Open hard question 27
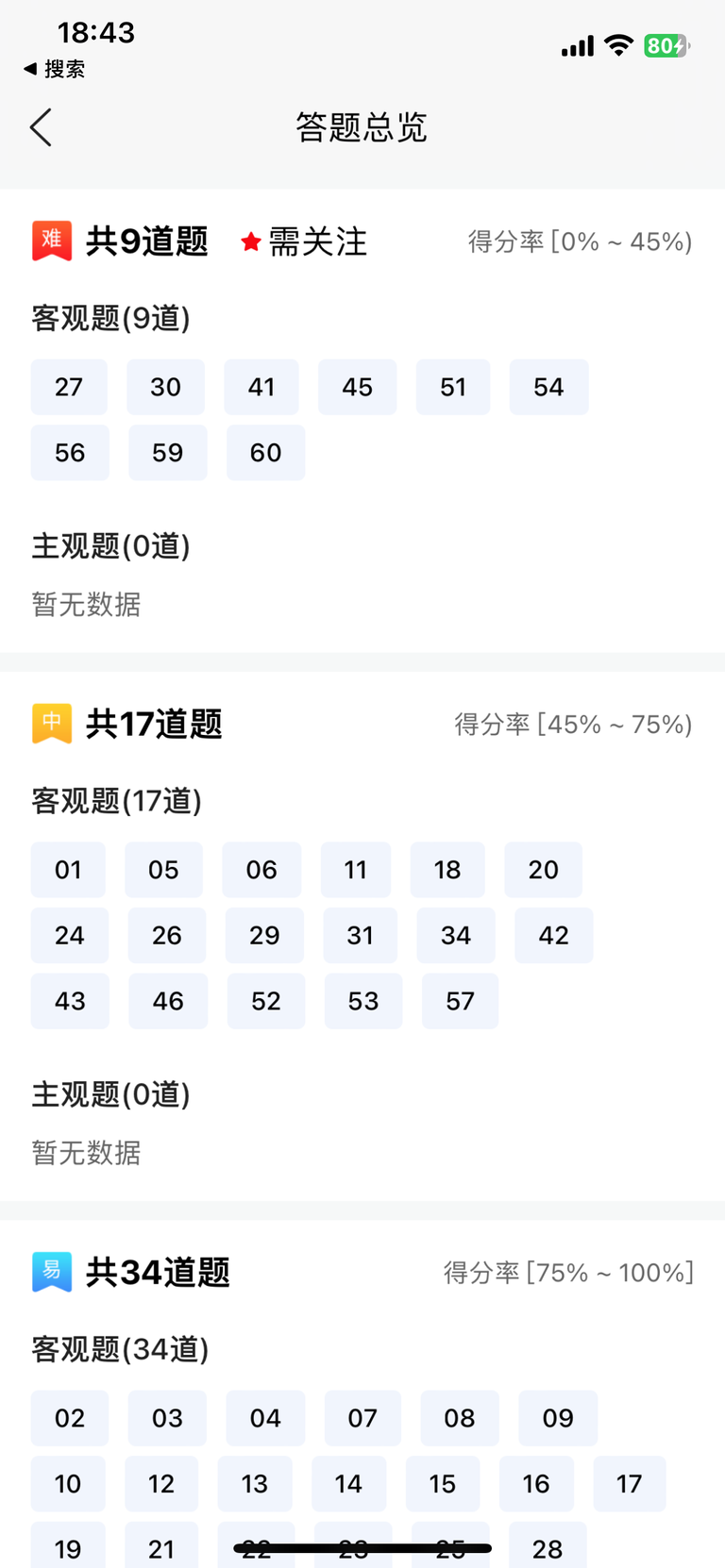Image resolution: width=725 pixels, height=1568 pixels. (69, 387)
